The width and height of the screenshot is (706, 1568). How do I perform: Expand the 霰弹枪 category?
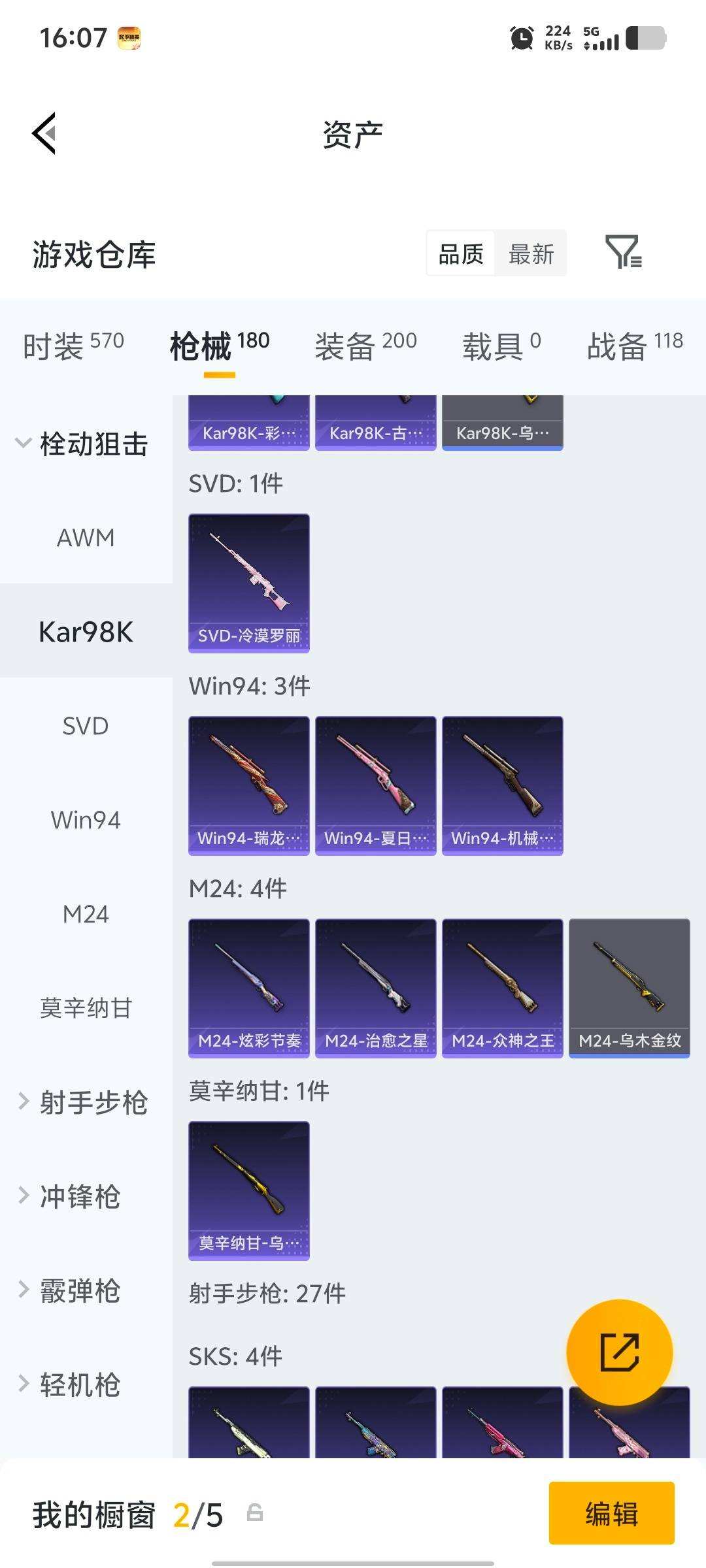point(72,1290)
